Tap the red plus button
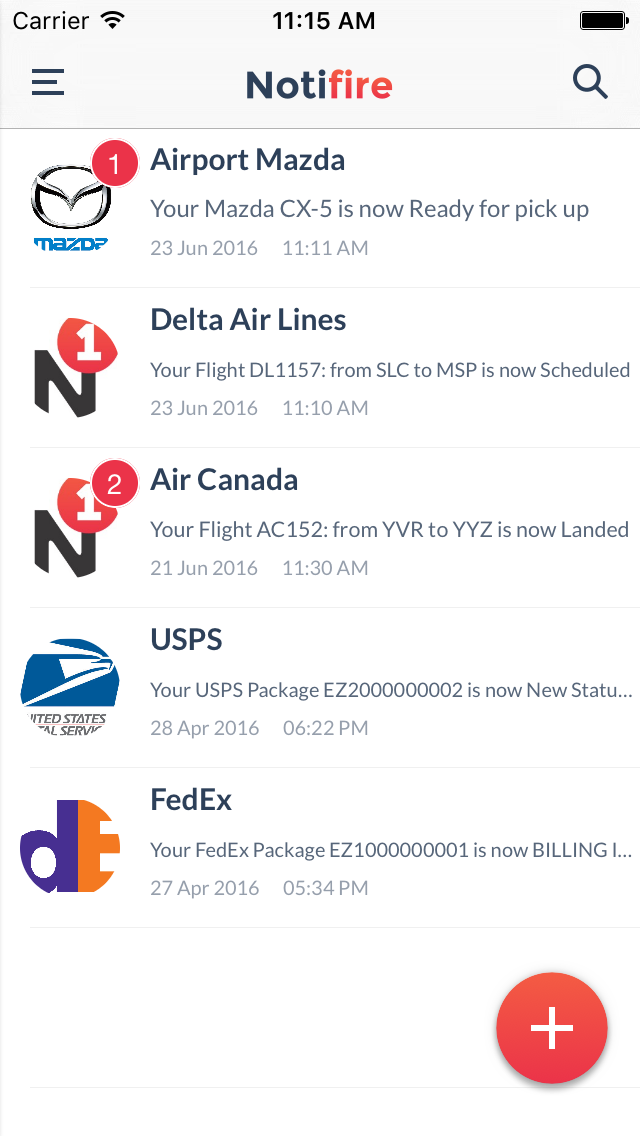Viewport: 640px width, 1136px height. coord(552,1027)
